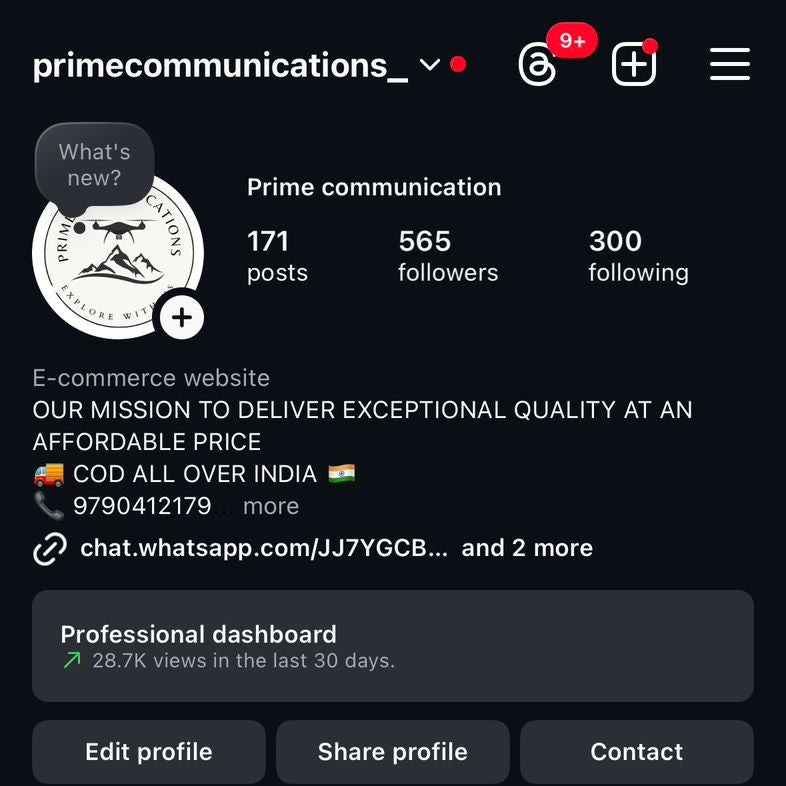Open the 565 followers list
Image resolution: width=786 pixels, height=786 pixels.
pyautogui.click(x=447, y=256)
